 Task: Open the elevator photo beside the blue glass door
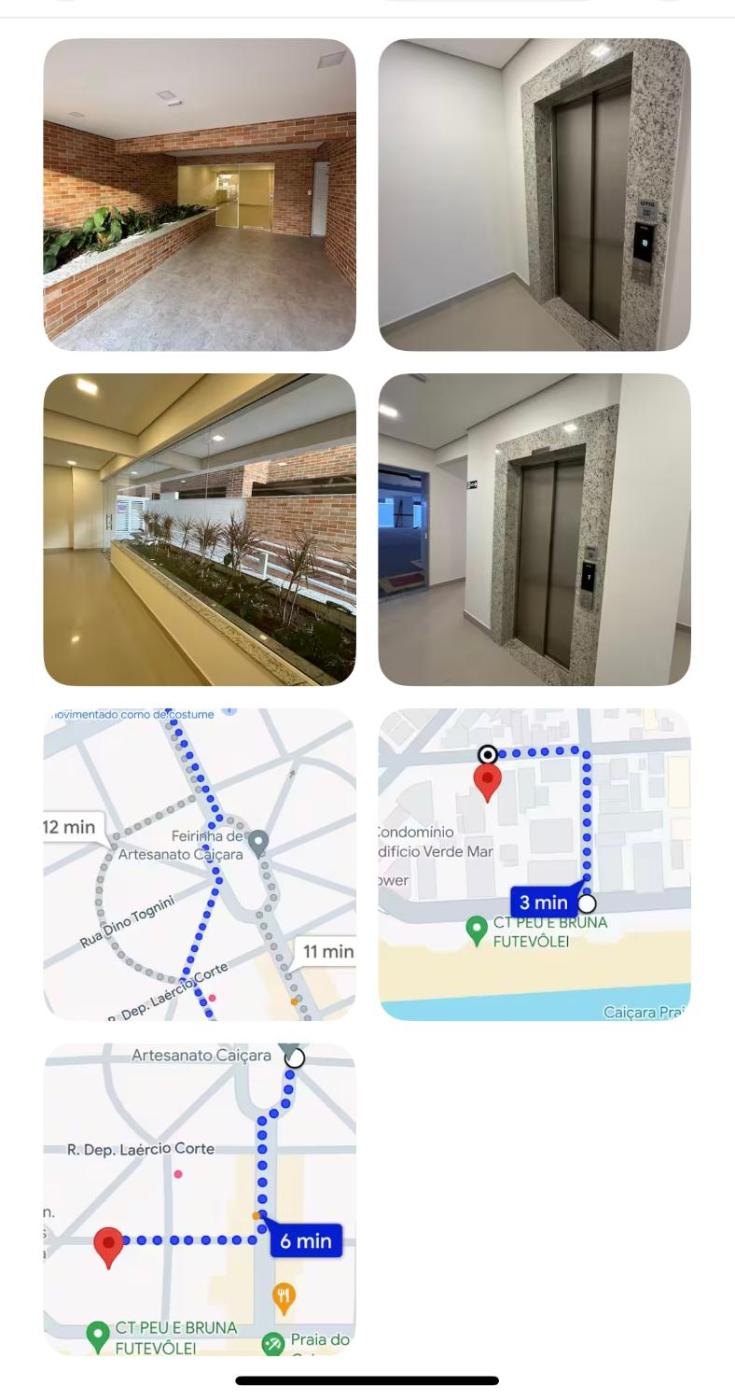point(534,529)
